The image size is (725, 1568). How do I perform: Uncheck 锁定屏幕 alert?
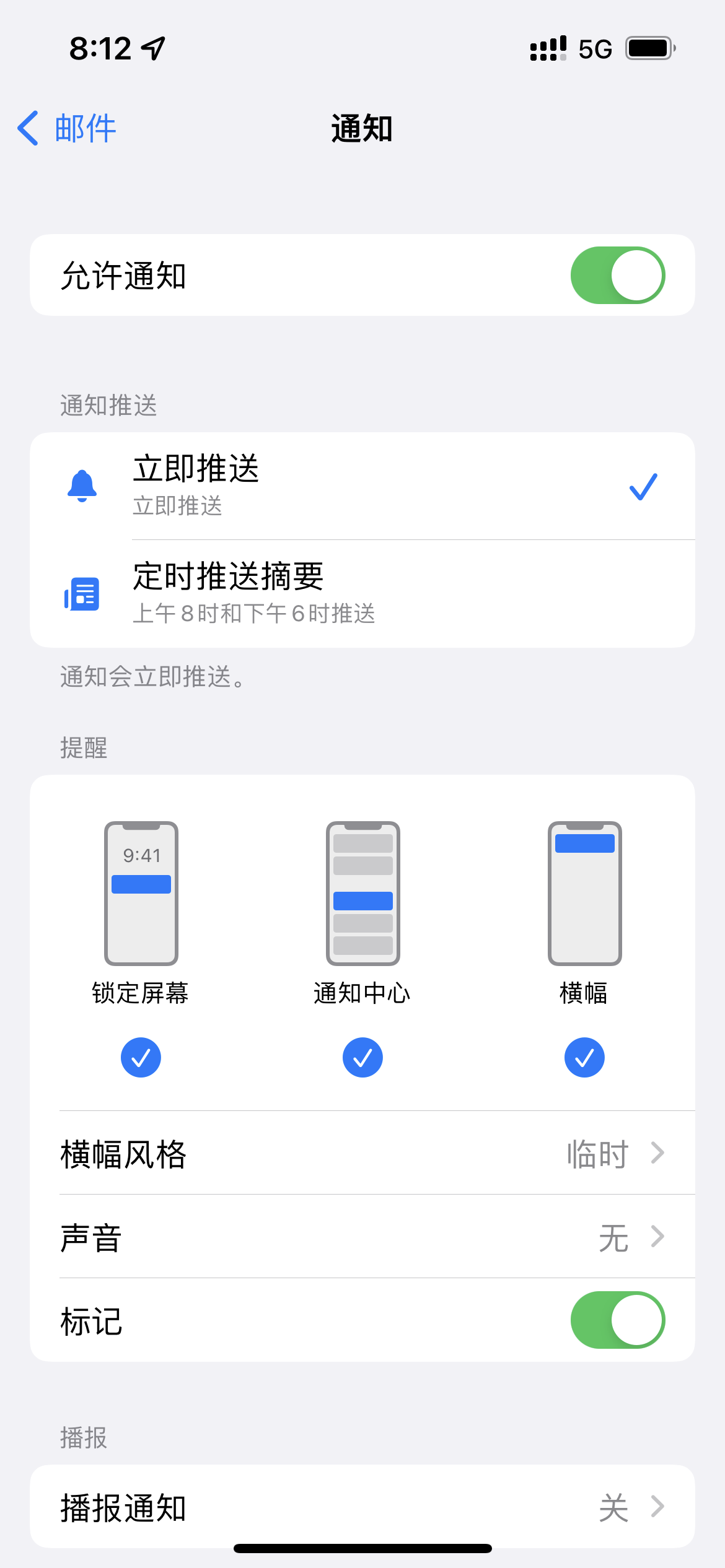[x=141, y=1057]
